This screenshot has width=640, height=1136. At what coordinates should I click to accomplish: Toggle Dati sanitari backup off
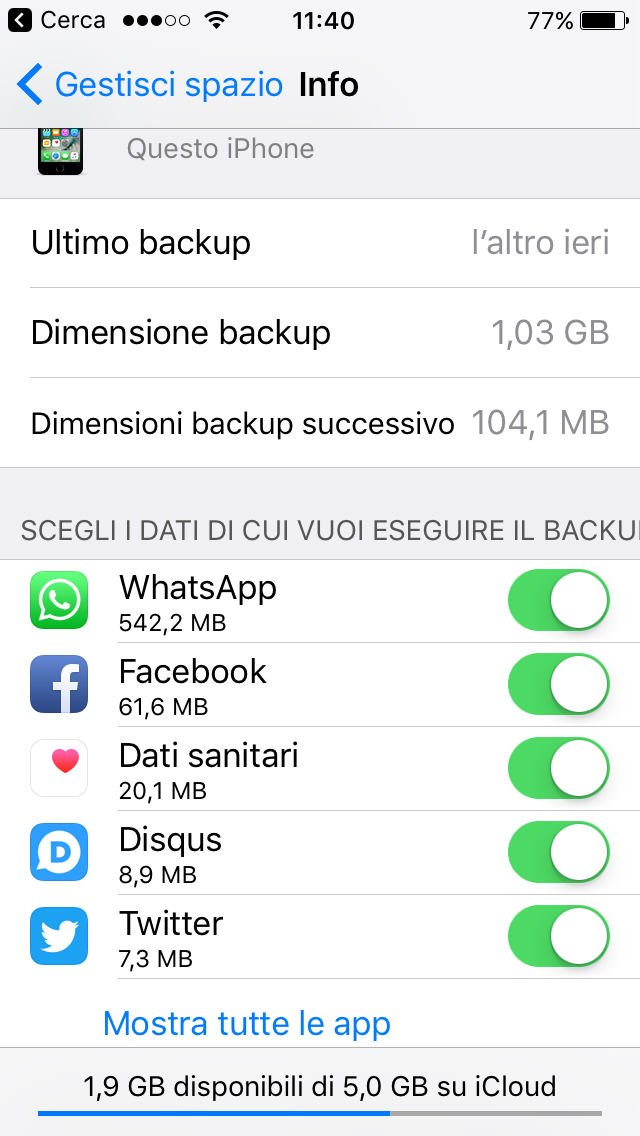(558, 768)
